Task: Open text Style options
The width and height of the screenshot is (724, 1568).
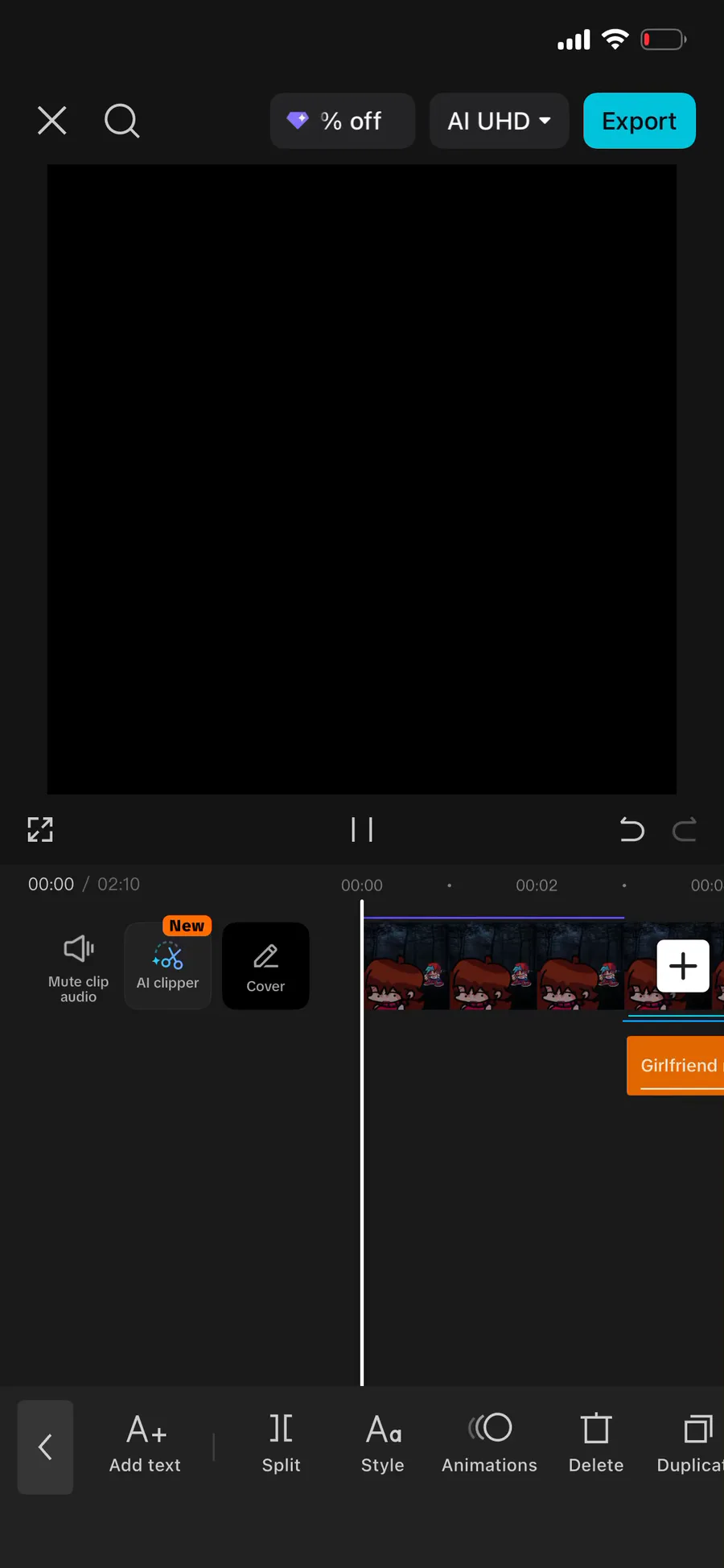Action: [382, 1445]
